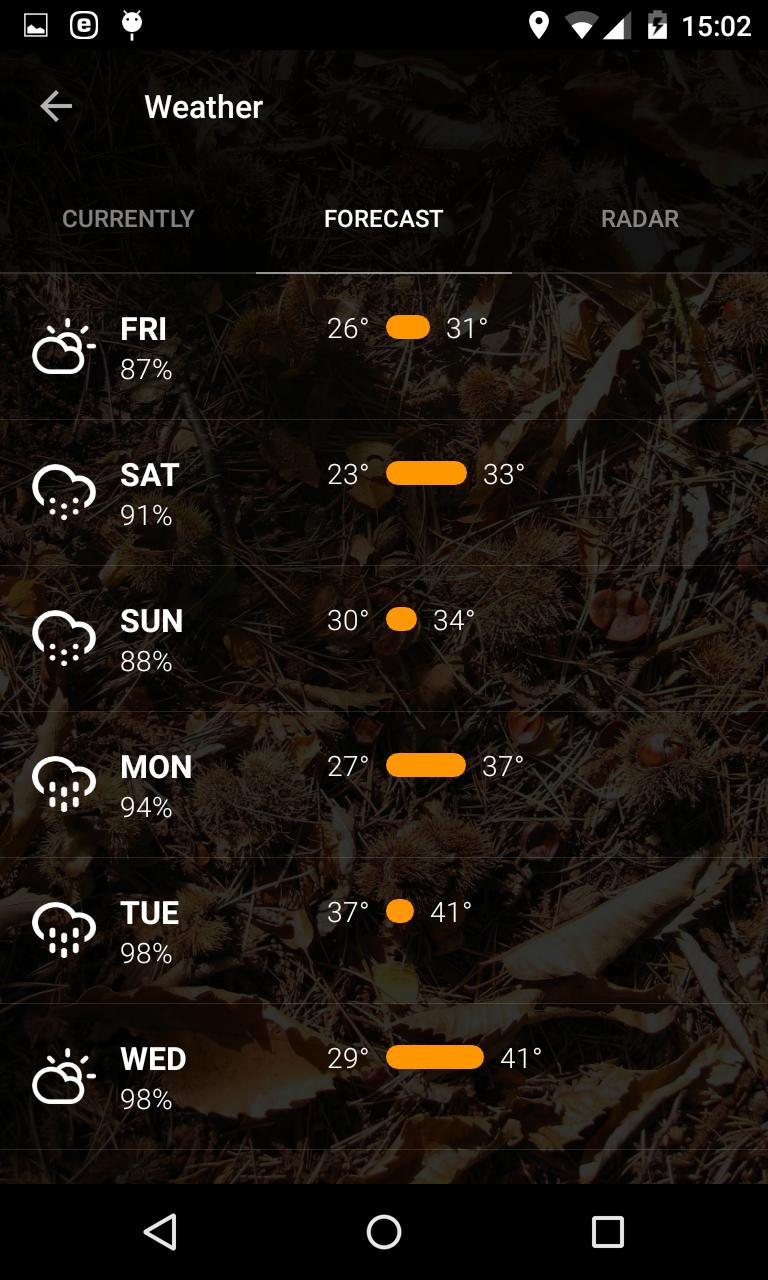Switch to the Currently tab
The image size is (768, 1280).
[x=128, y=219]
